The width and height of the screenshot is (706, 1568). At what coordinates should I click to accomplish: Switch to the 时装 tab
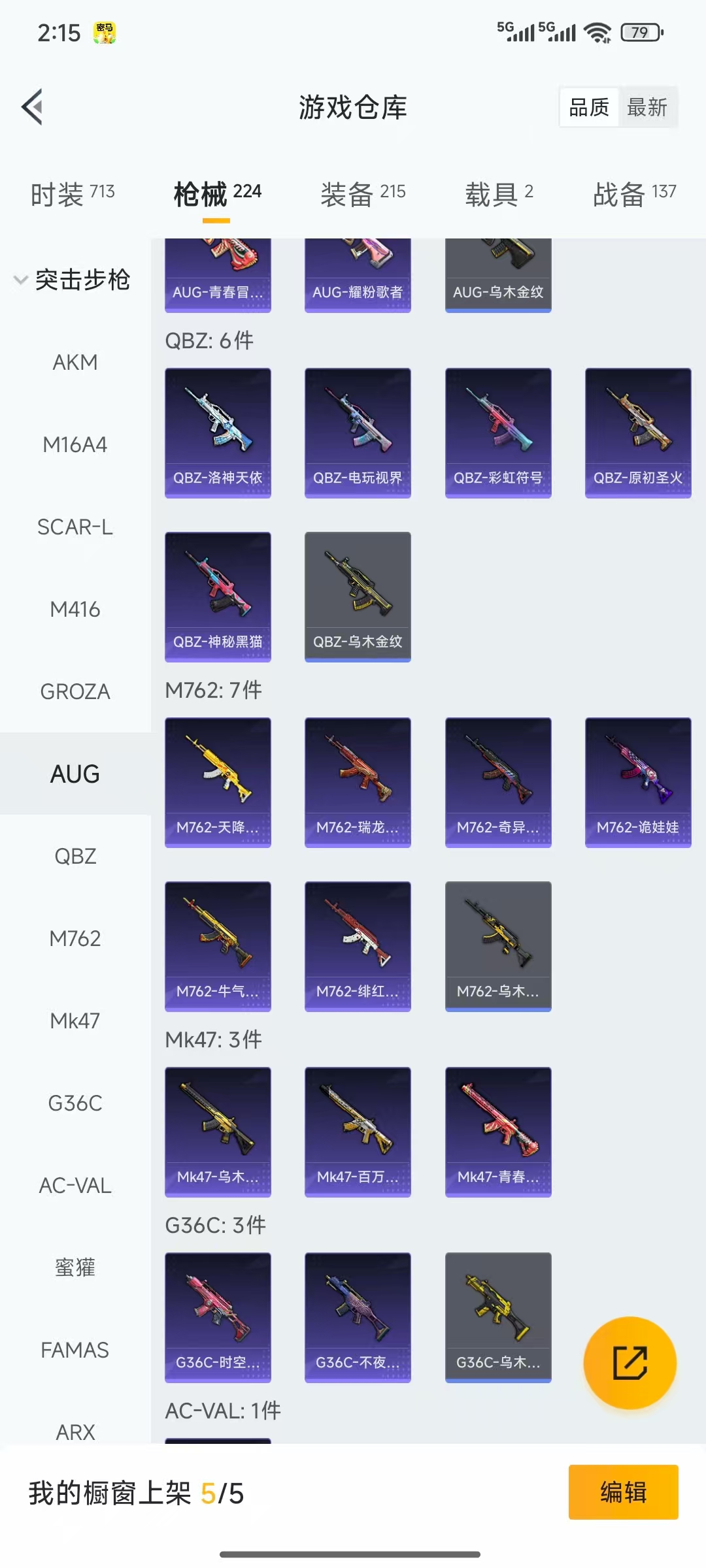tap(73, 194)
